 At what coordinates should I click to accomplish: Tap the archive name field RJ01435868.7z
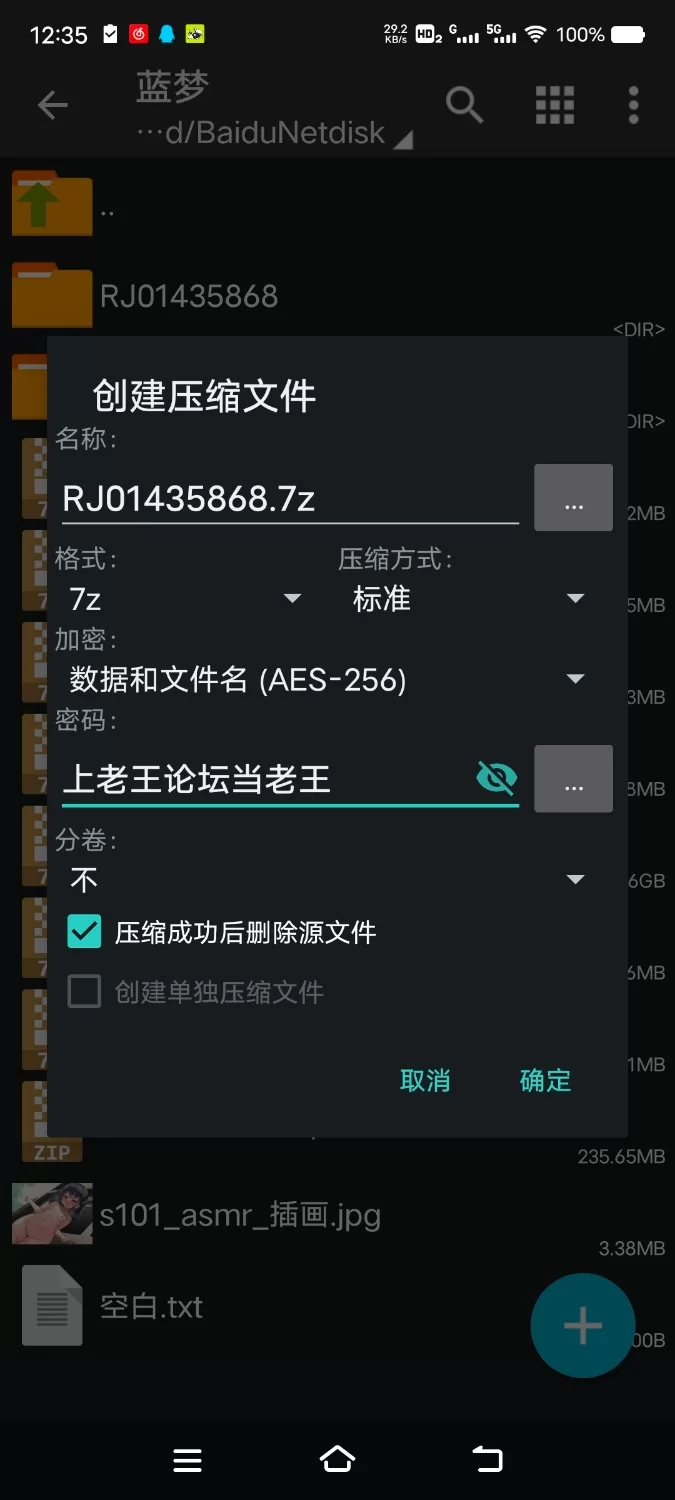click(x=288, y=498)
